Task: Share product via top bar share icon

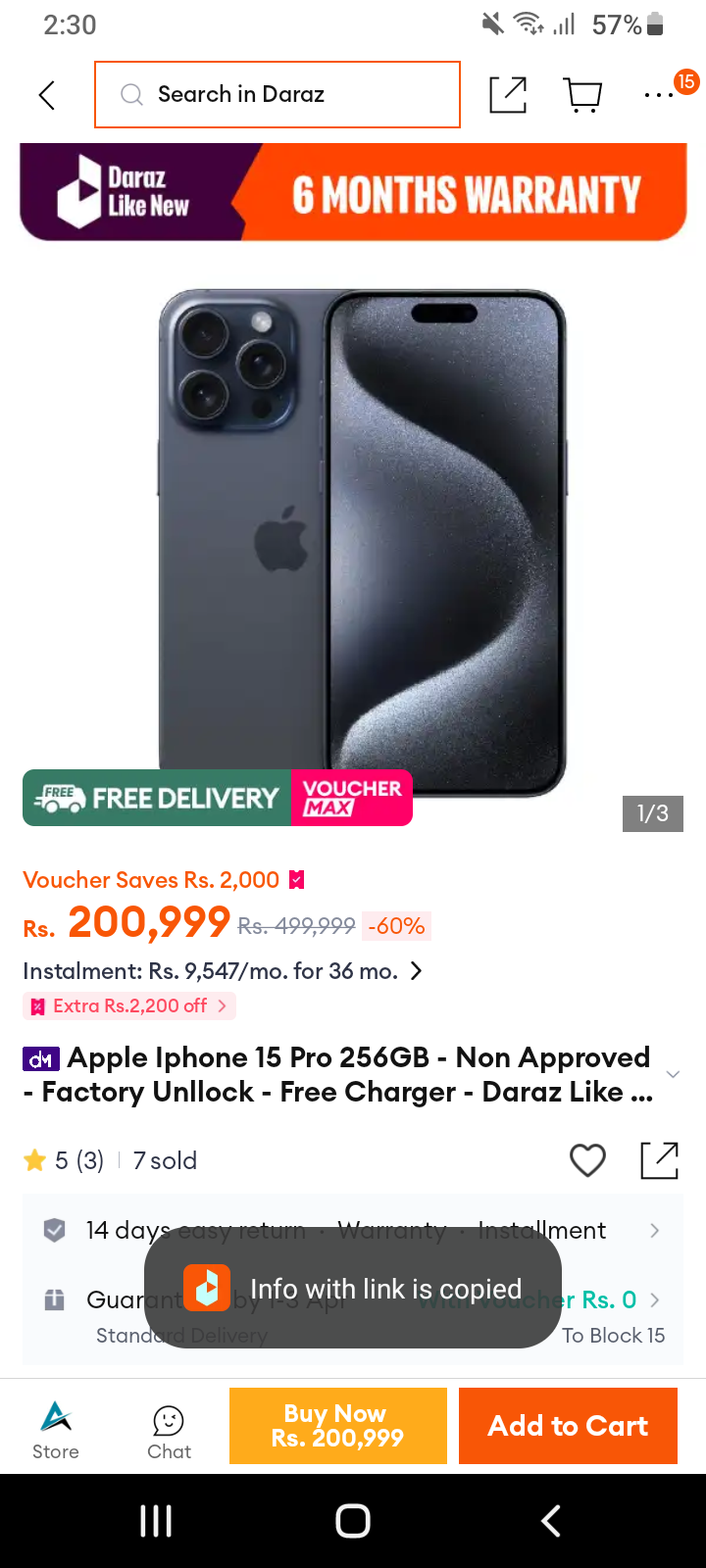Action: coord(508,95)
